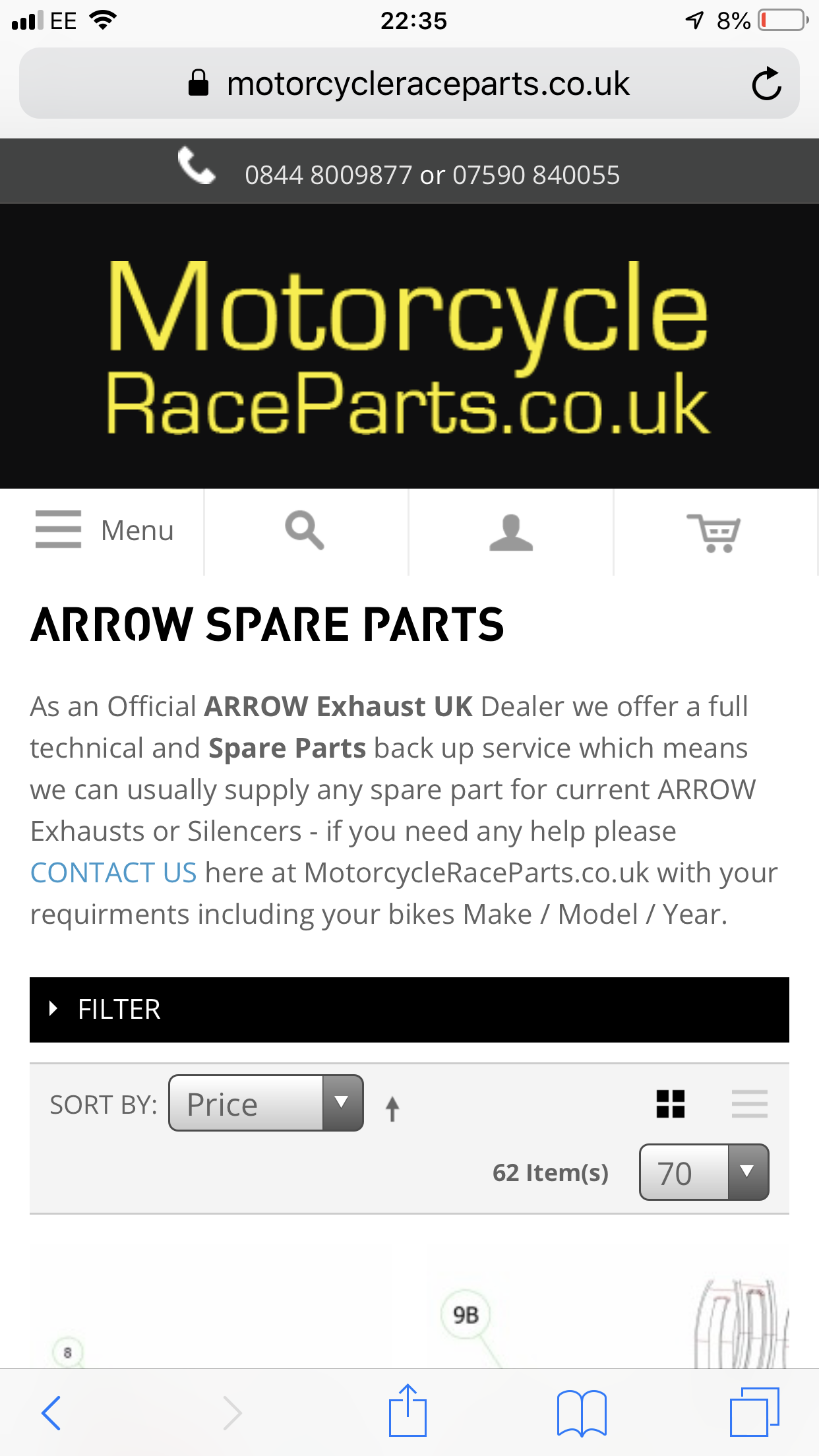Switch to list view
Screen dimensions: 819x1456
(x=749, y=1104)
